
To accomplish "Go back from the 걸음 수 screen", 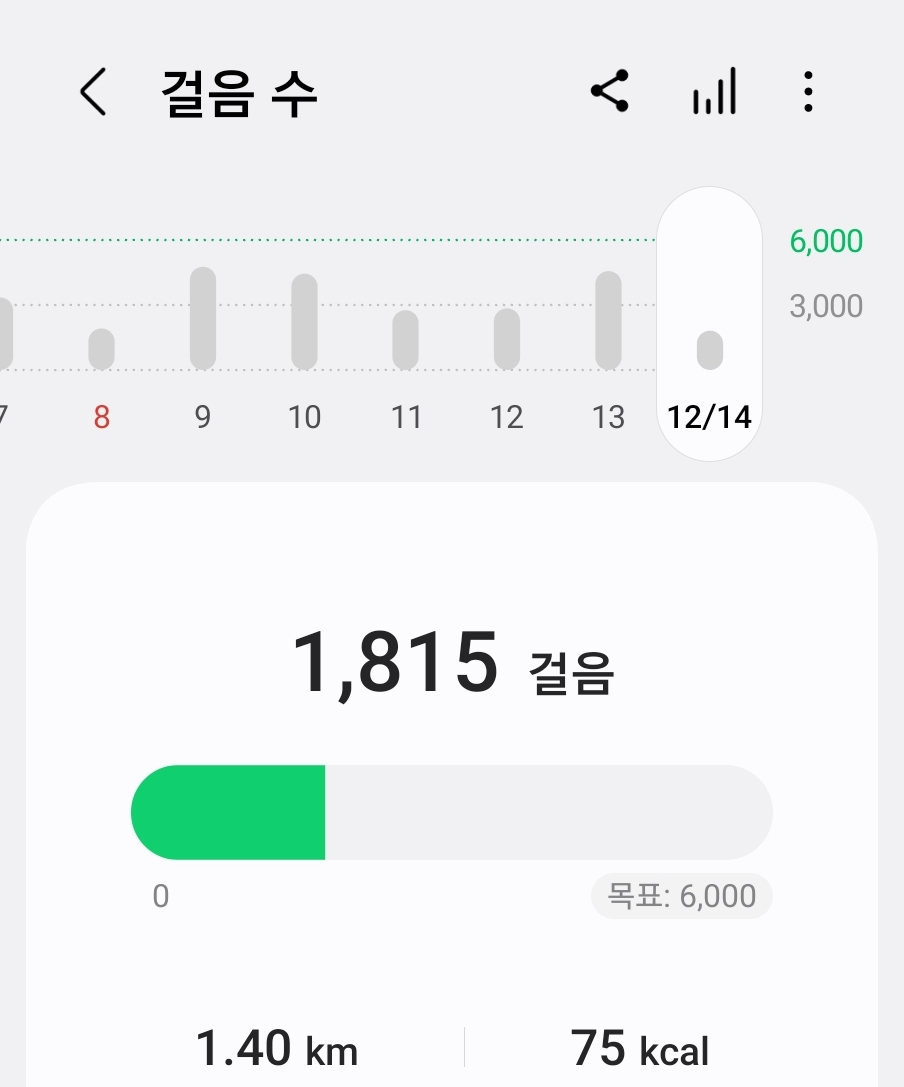I will click(x=93, y=93).
